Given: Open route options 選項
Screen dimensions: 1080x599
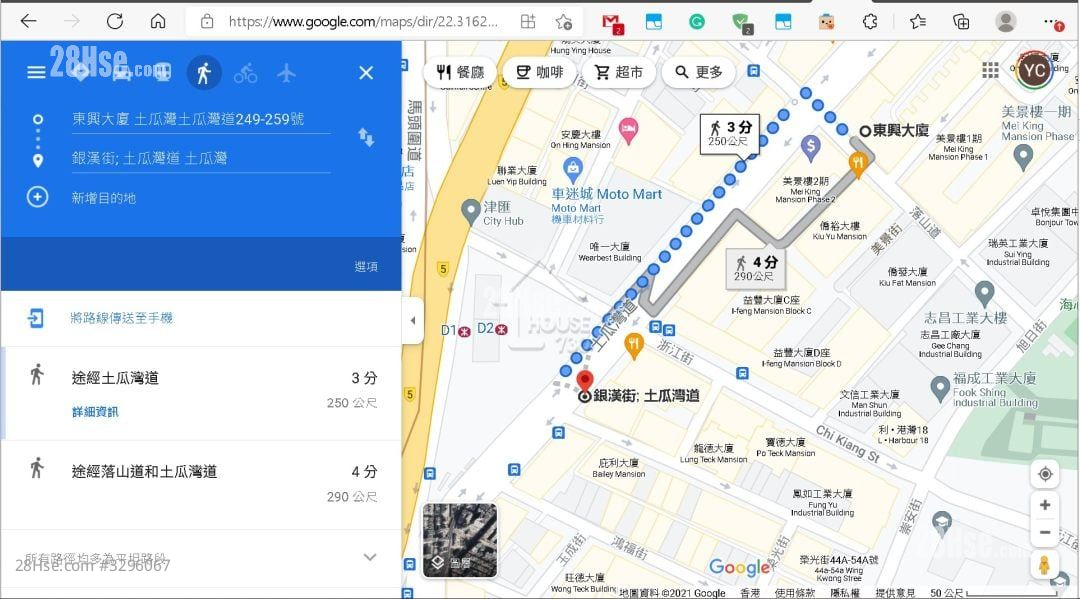Looking at the screenshot, I should tap(366, 267).
